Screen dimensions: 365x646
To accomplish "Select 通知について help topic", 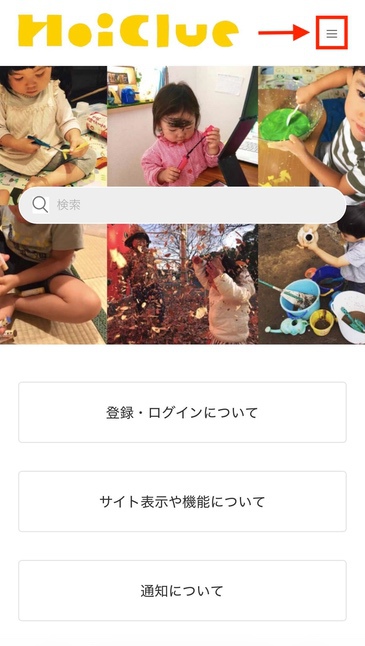I will coord(182,590).
